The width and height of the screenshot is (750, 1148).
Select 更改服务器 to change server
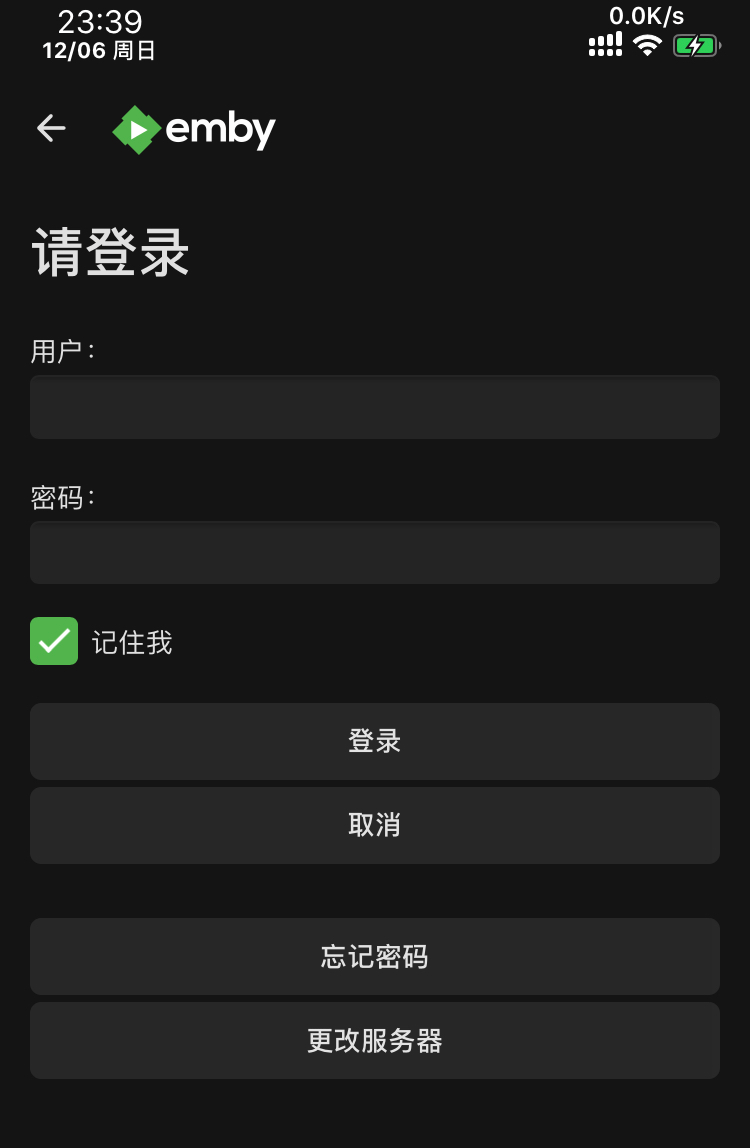click(x=374, y=1040)
